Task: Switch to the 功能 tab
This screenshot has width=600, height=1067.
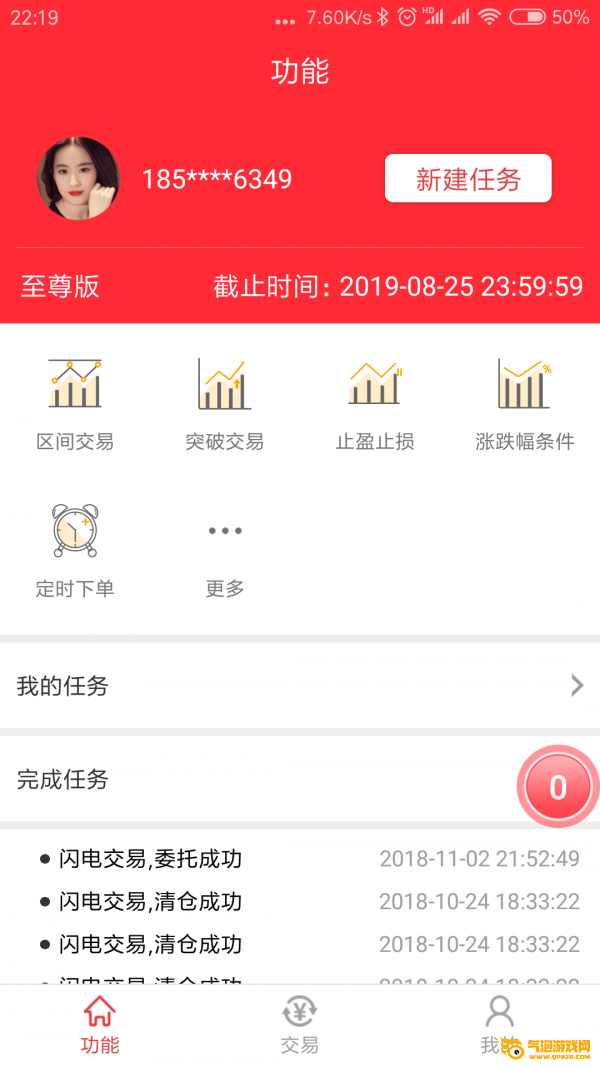Action: (100, 1025)
